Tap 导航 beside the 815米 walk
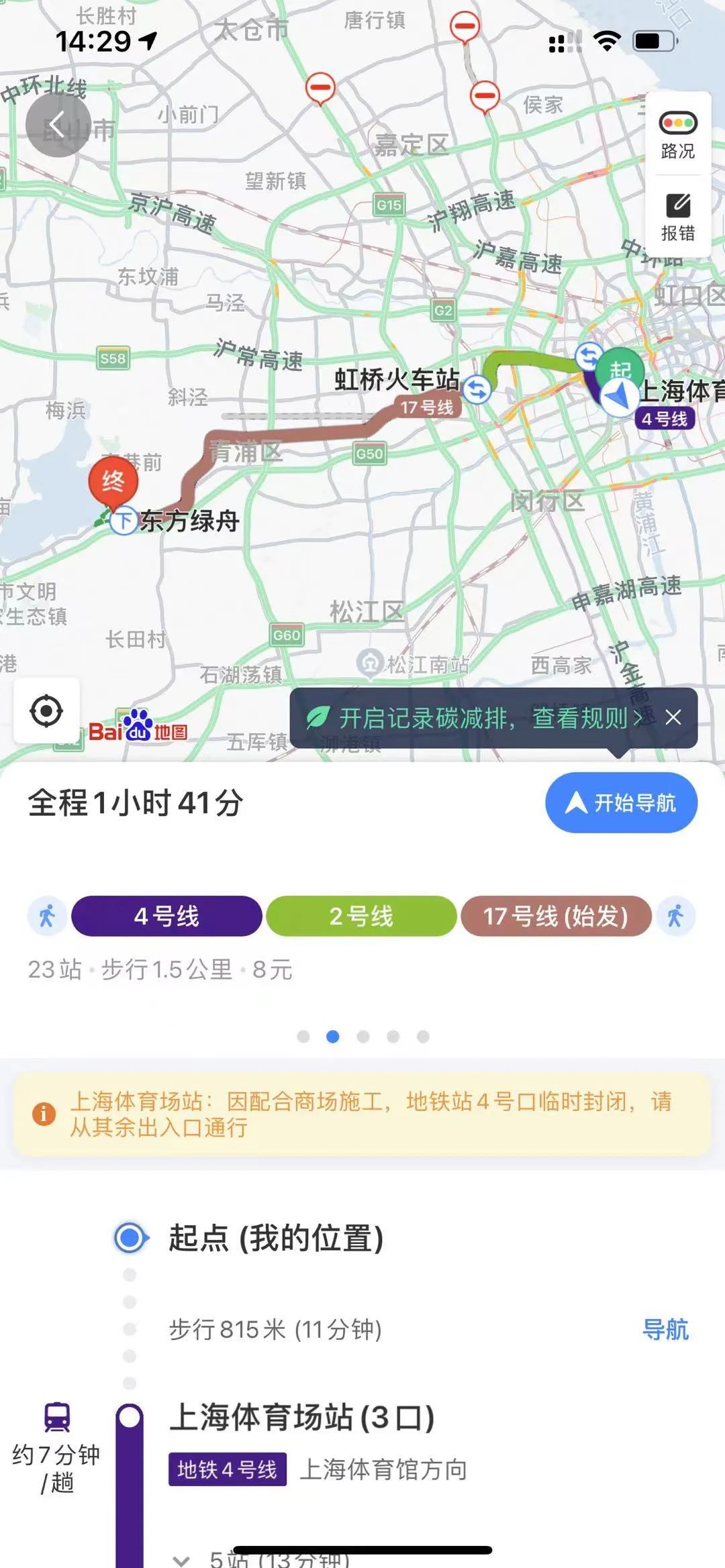This screenshot has height=1568, width=725. tap(665, 1329)
